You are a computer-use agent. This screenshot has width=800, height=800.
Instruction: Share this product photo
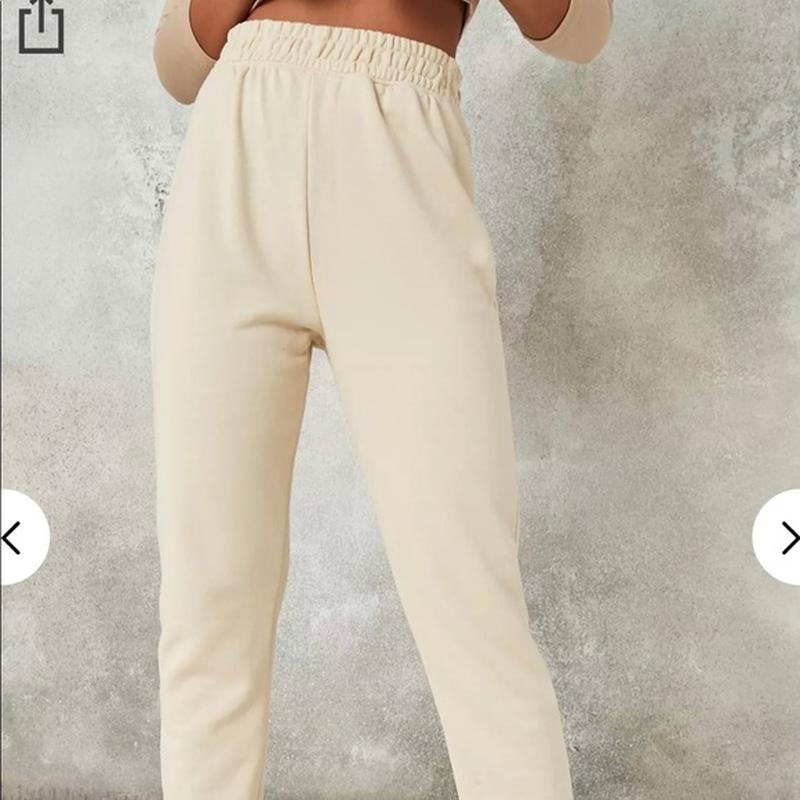(x=40, y=27)
